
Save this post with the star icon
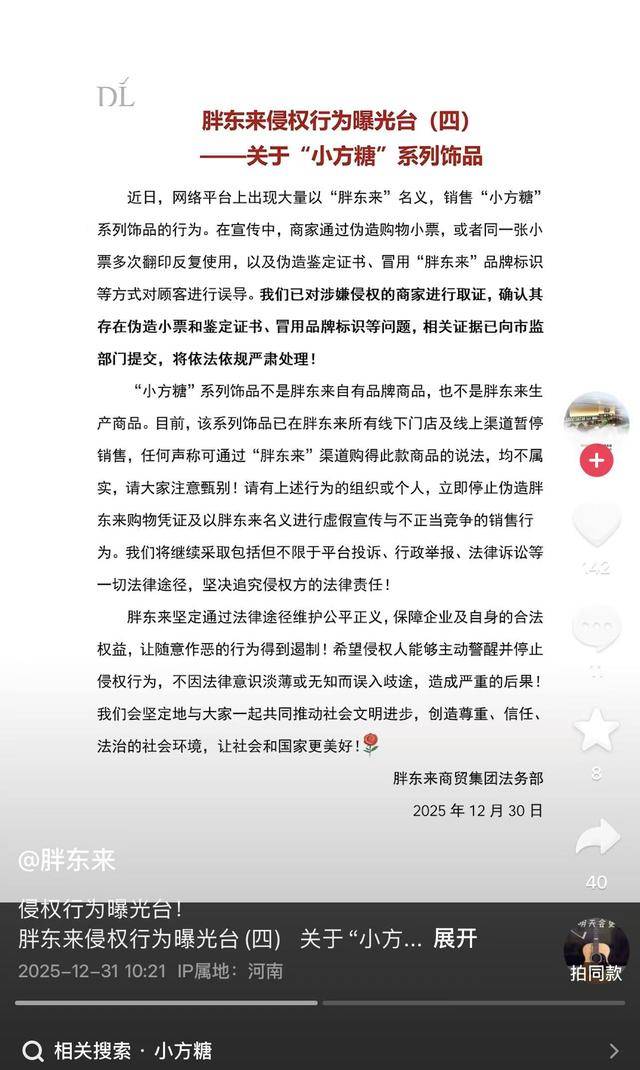596,730
